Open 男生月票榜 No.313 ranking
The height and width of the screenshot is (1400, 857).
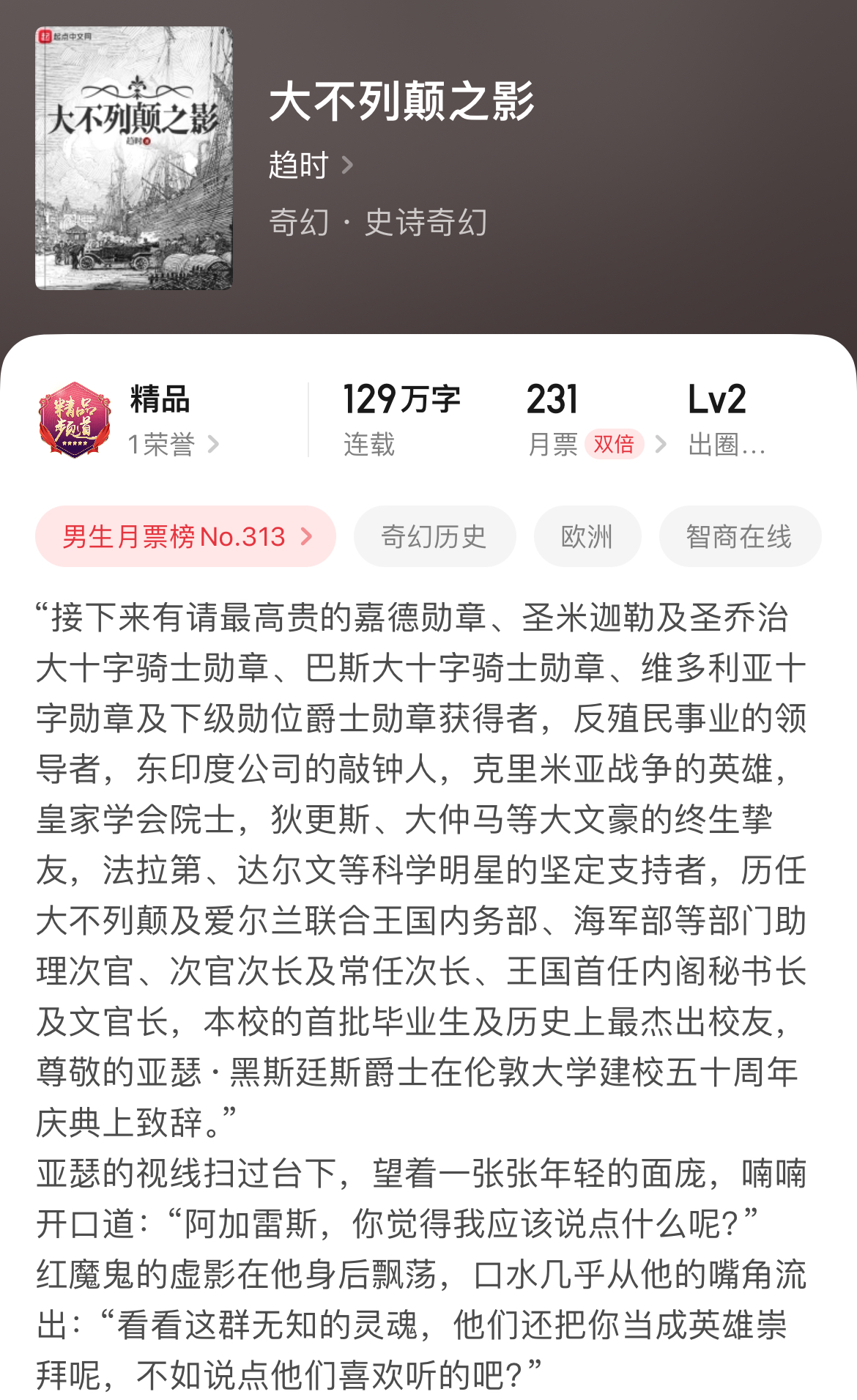click(185, 536)
